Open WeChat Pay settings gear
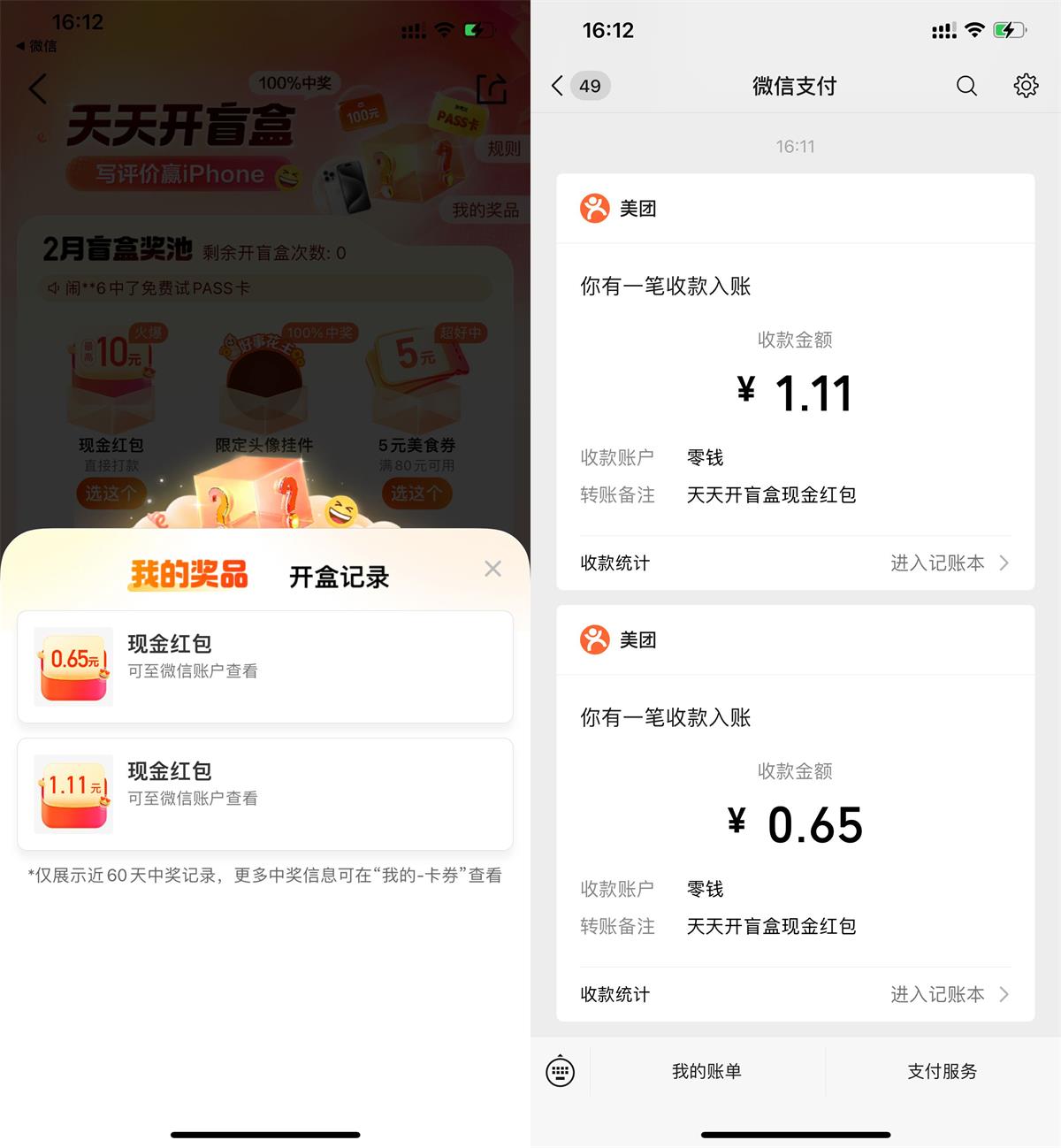Image resolution: width=1061 pixels, height=1148 pixels. point(1026,86)
